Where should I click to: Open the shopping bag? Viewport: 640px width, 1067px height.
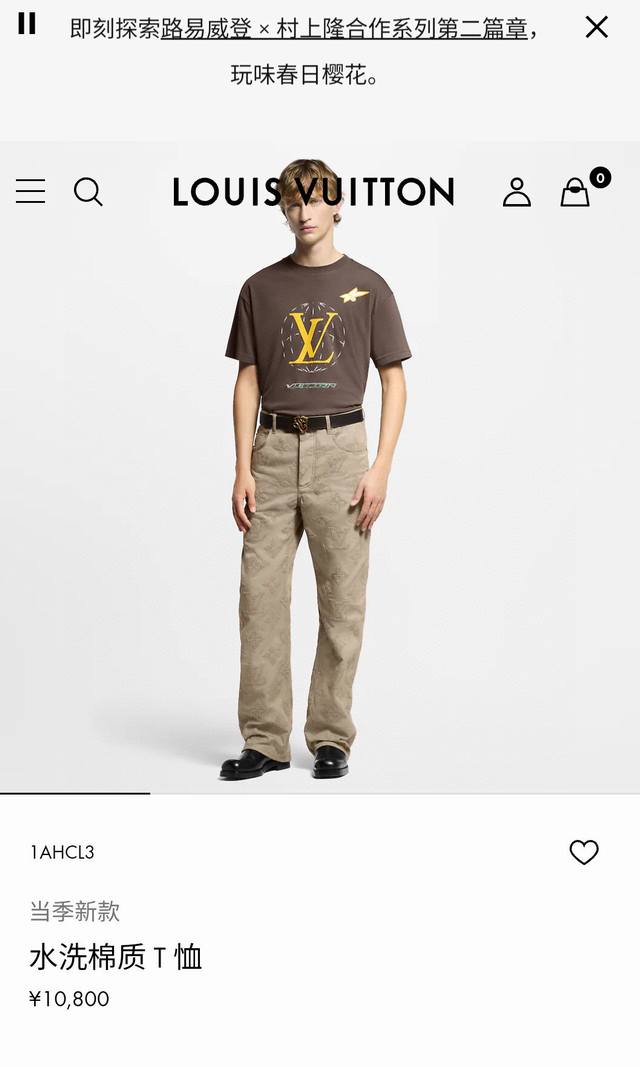[575, 192]
